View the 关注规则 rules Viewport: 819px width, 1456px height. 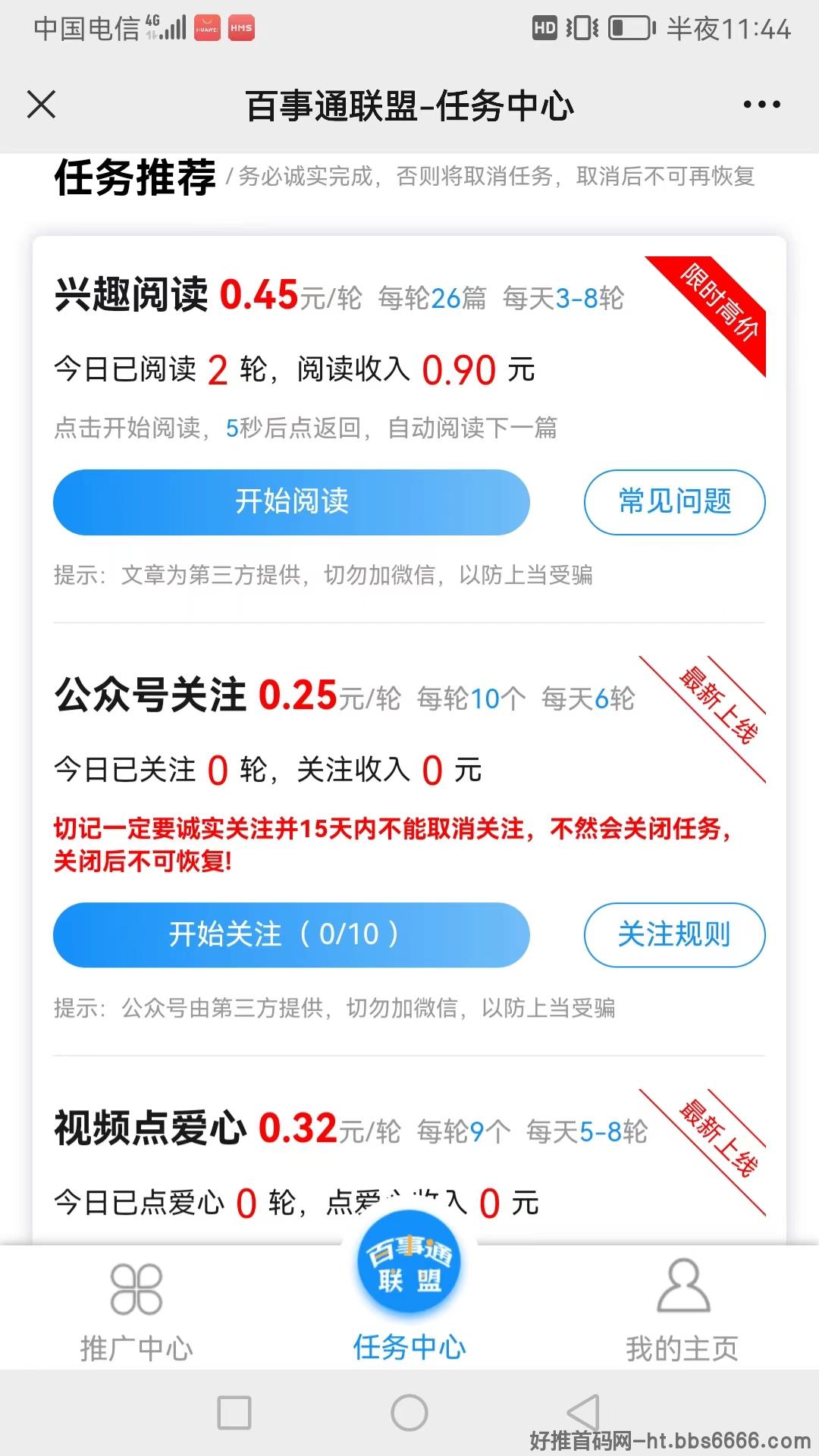click(x=674, y=934)
